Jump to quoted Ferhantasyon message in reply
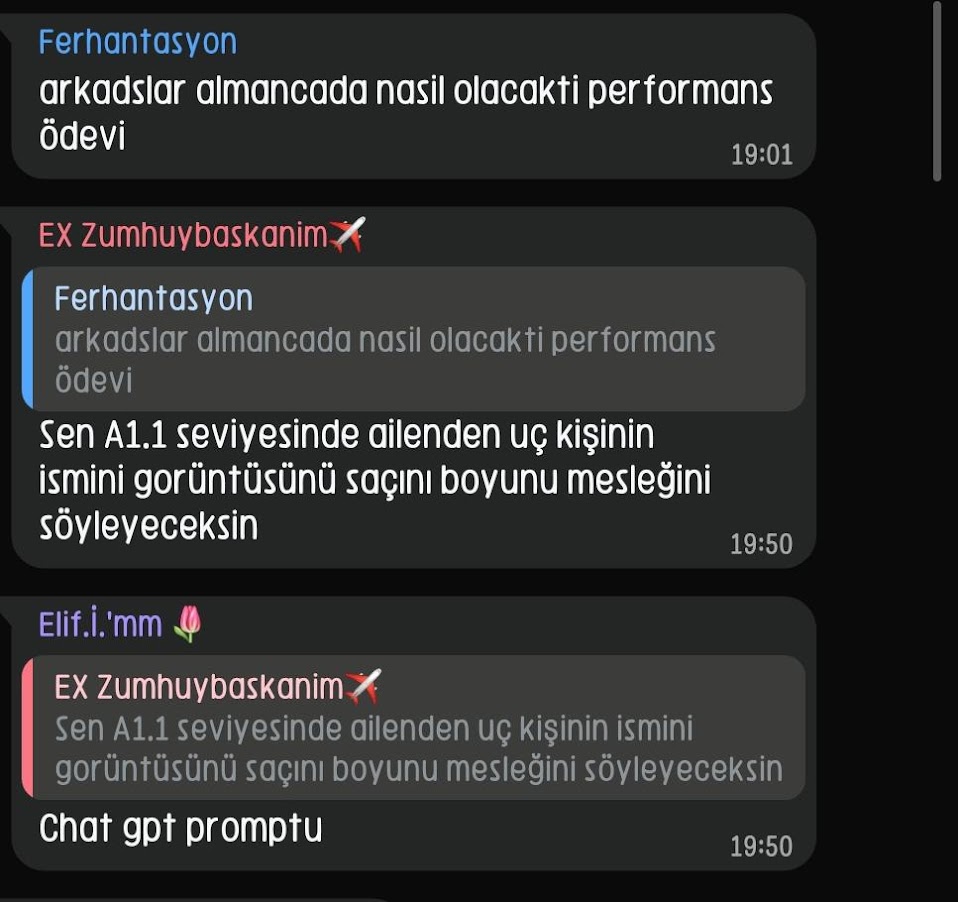Screen dimensions: 958x902 click(415, 339)
